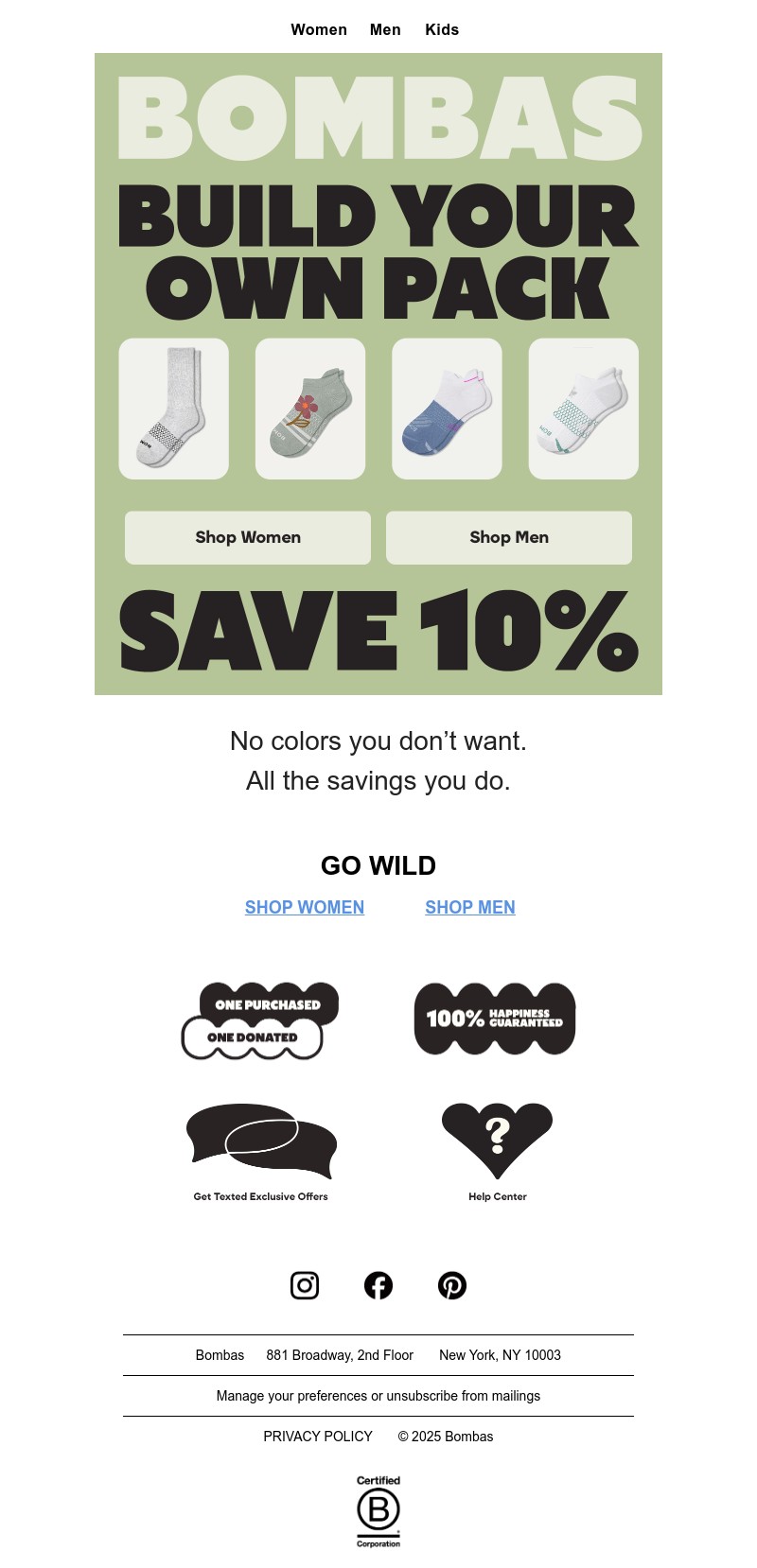Tap the Shop Women button in the banner
757x1568 pixels.
click(x=248, y=537)
